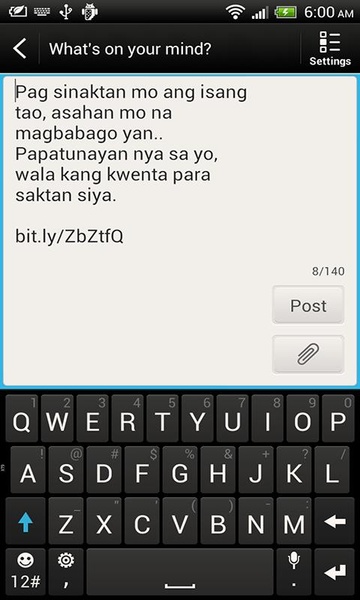This screenshot has height=600, width=360.
Task: Tap the shift arrow key
Action: point(26,522)
